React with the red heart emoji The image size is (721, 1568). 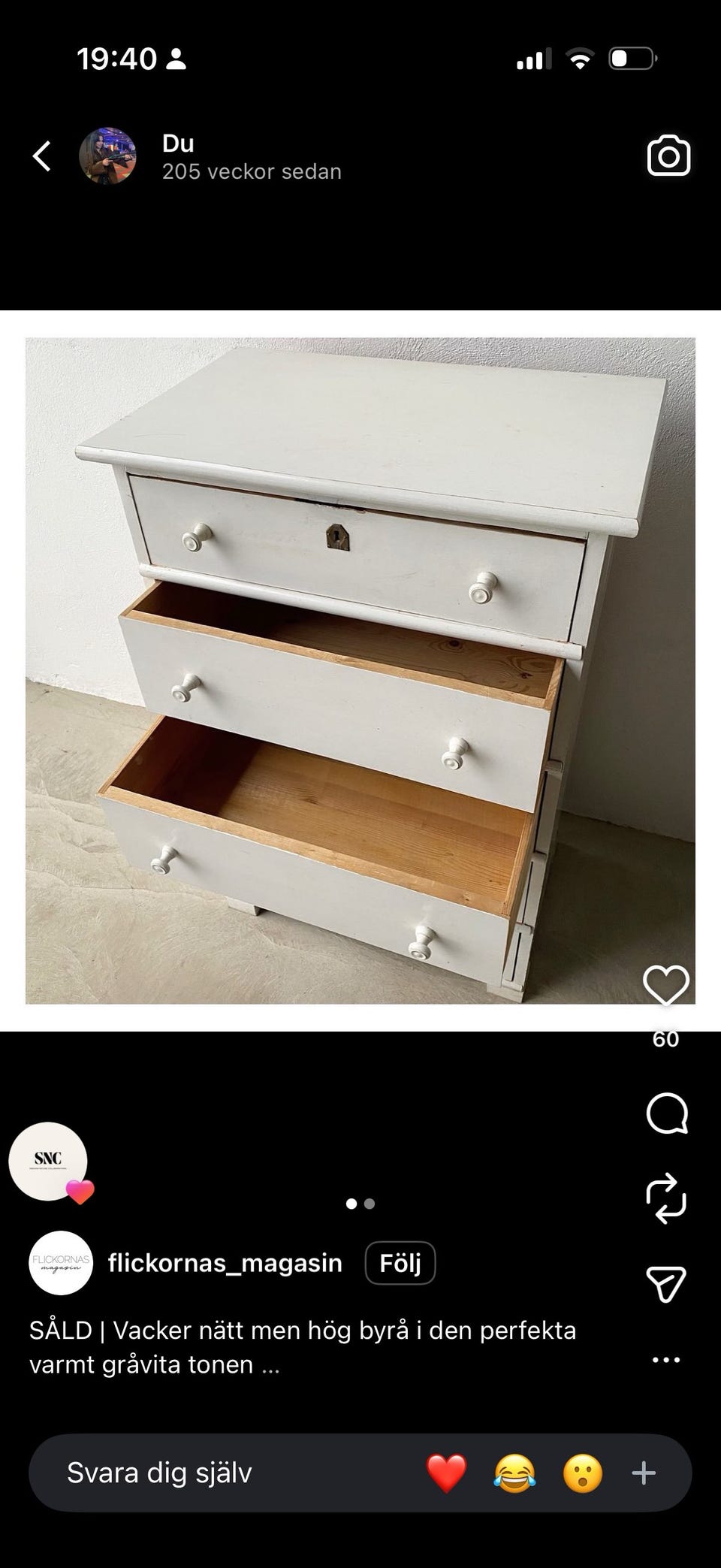(447, 1473)
